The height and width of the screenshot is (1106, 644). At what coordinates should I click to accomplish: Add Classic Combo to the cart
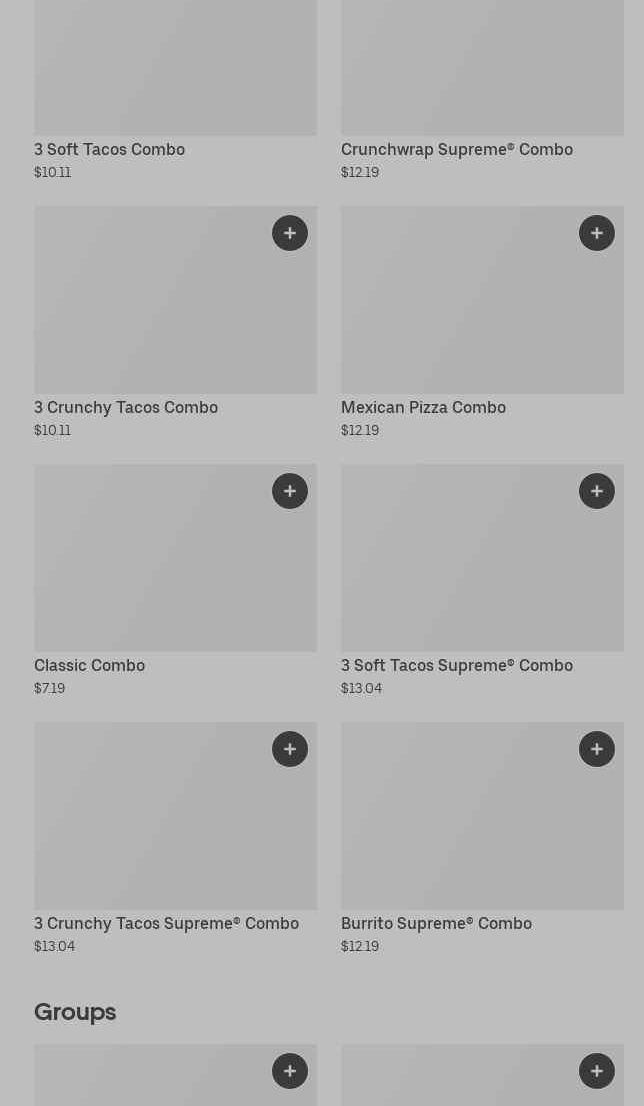(x=290, y=491)
